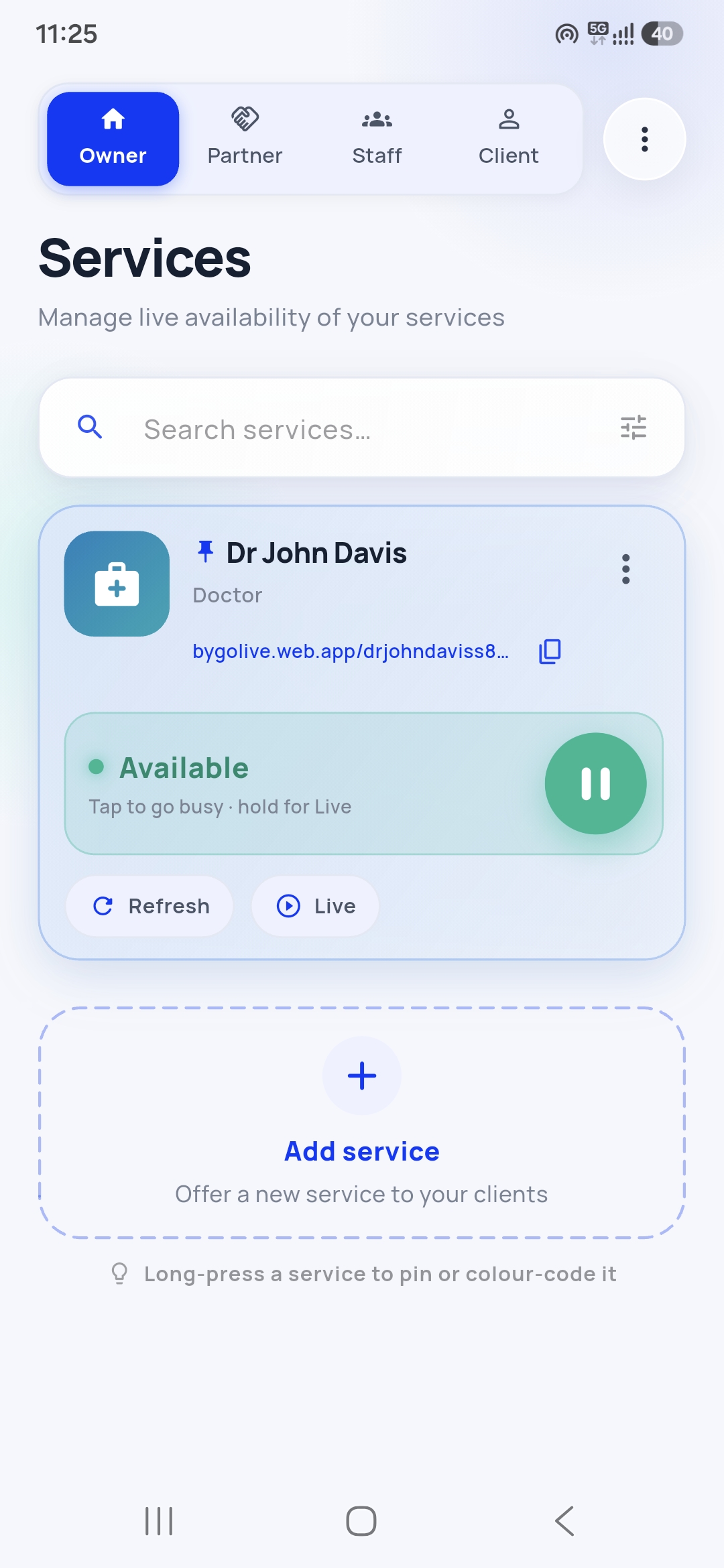Tap the Live button

point(315,906)
